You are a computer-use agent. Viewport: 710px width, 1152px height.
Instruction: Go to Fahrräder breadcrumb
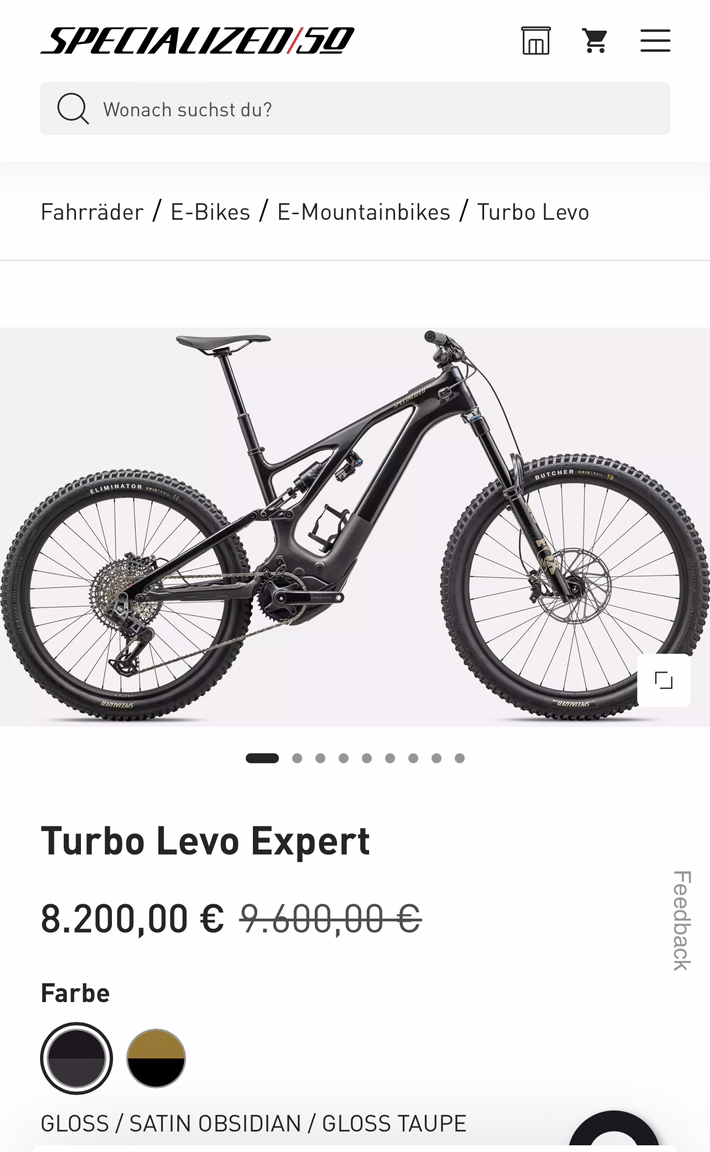point(92,212)
